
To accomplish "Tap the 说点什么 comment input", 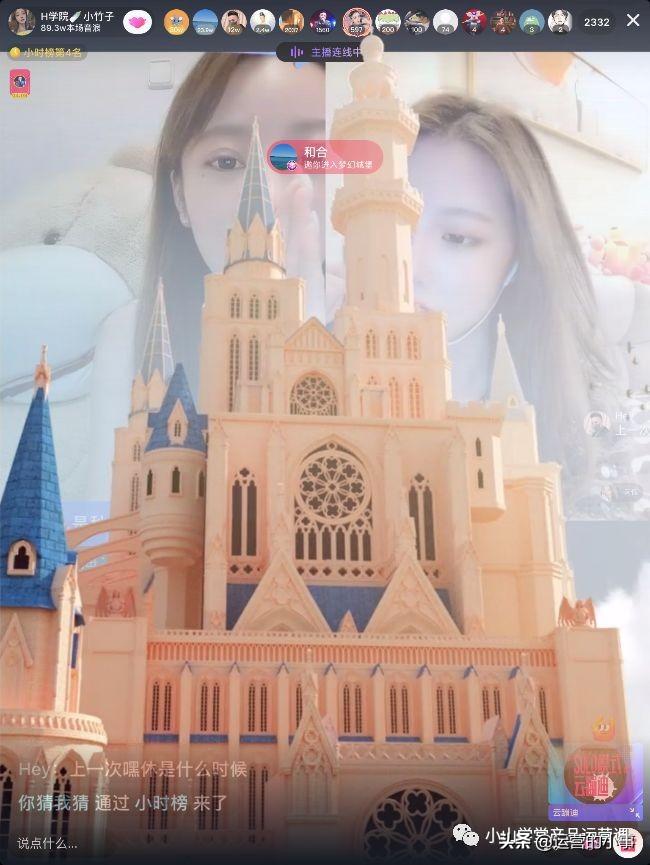I will click(x=47, y=843).
